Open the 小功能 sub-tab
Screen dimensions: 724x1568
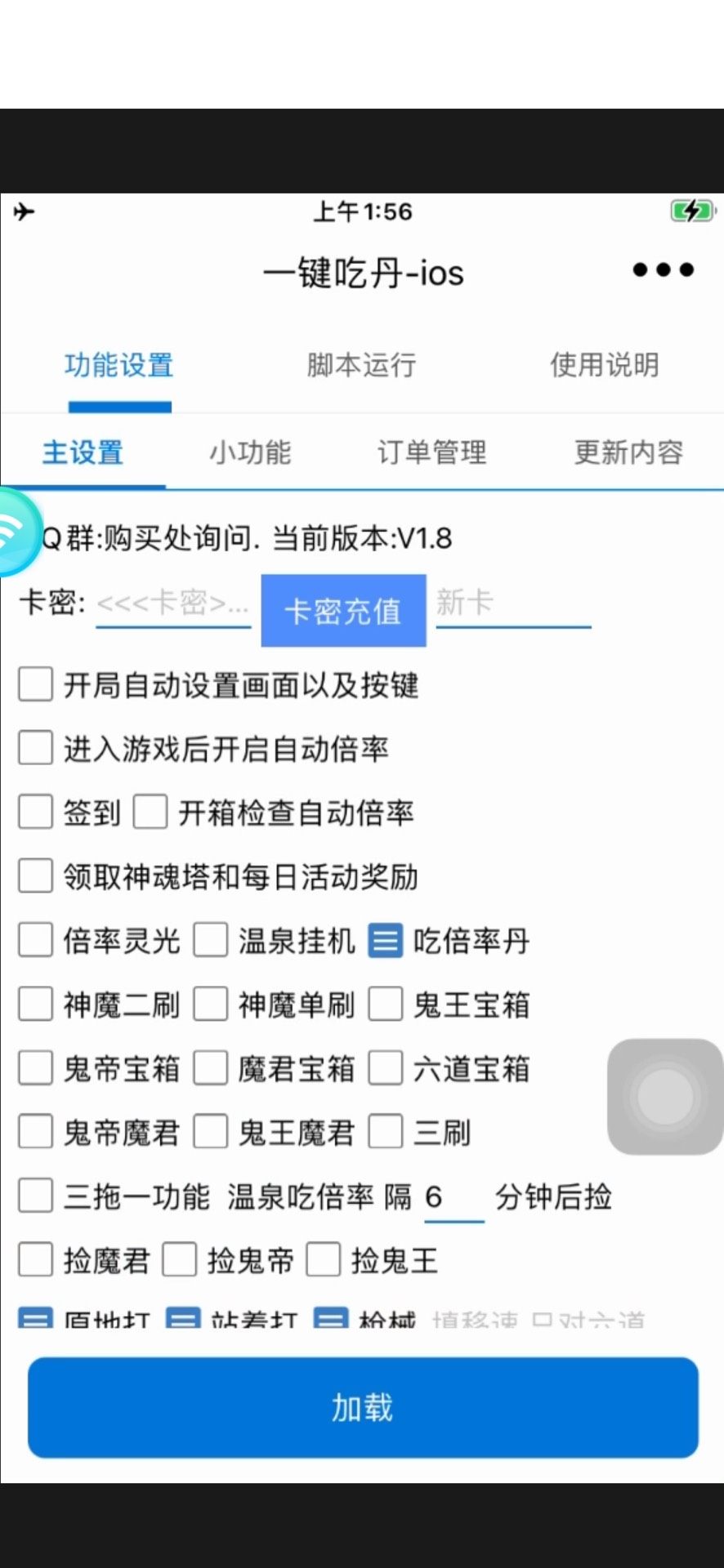pos(250,452)
